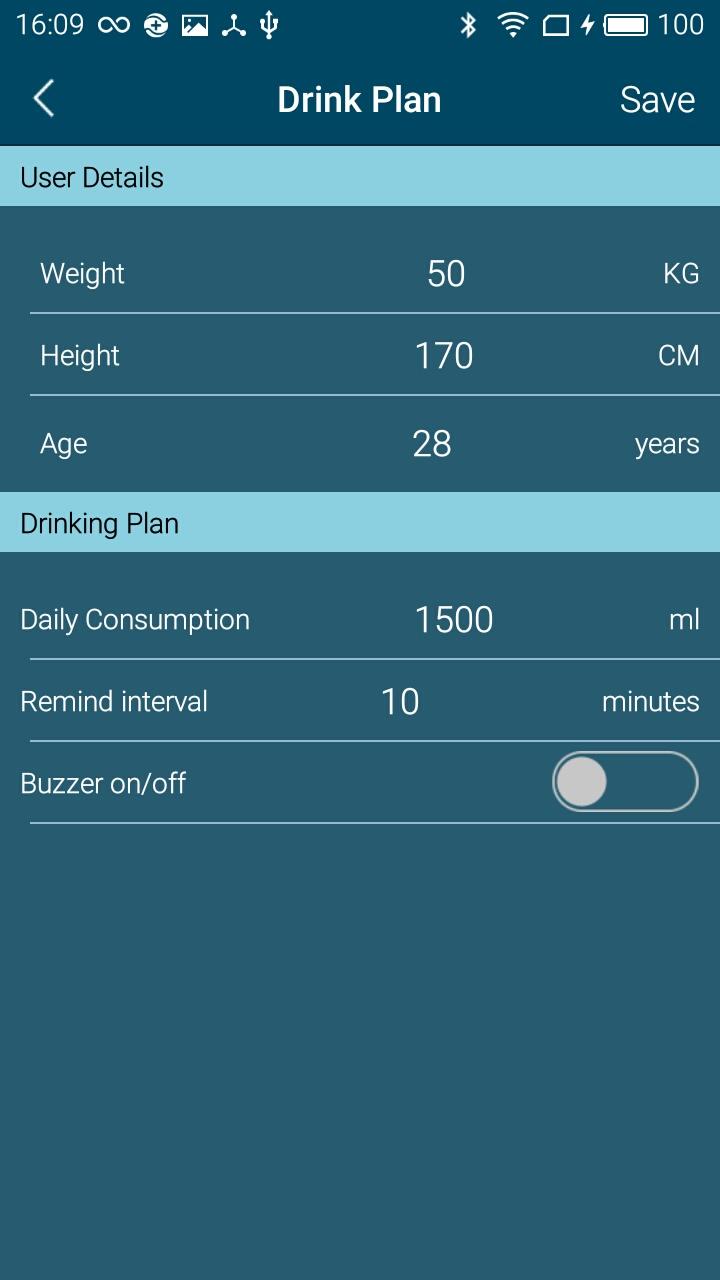The image size is (720, 1280).
Task: Edit the Age value 28
Action: (431, 444)
